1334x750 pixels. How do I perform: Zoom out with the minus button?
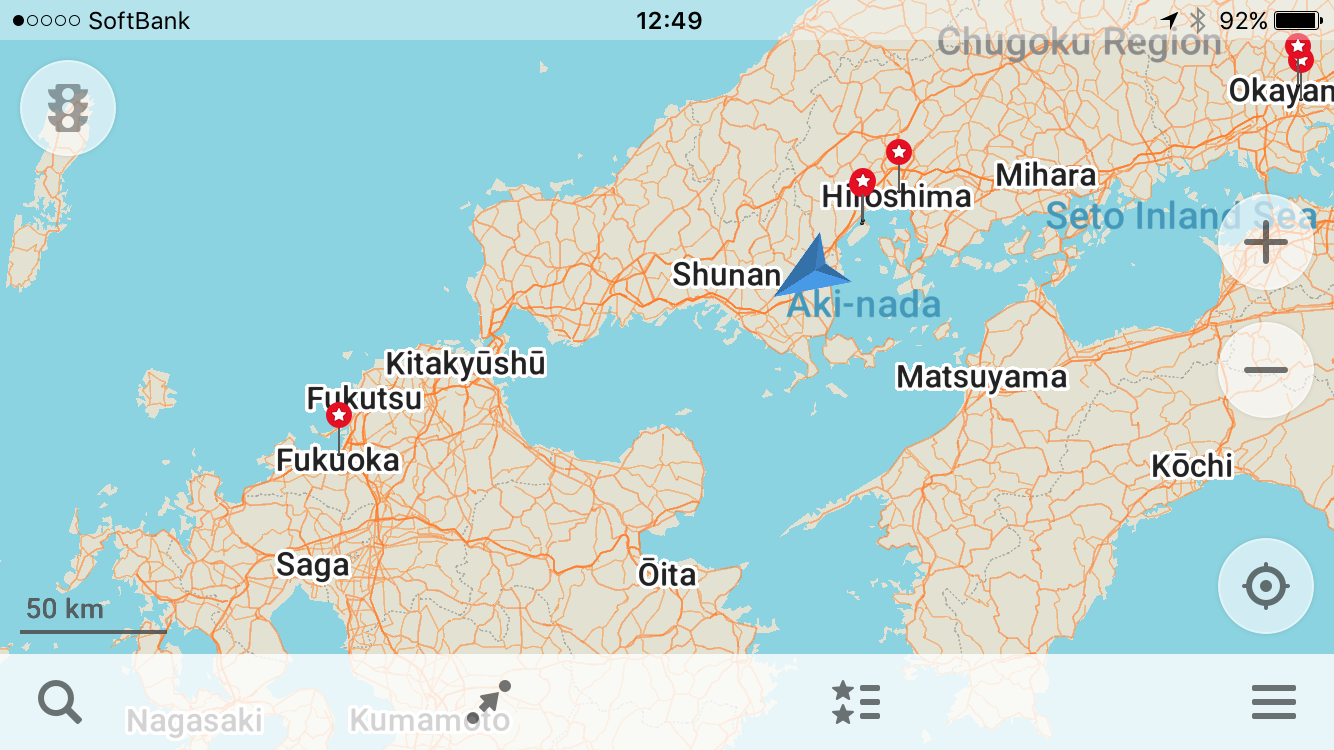pos(1265,370)
